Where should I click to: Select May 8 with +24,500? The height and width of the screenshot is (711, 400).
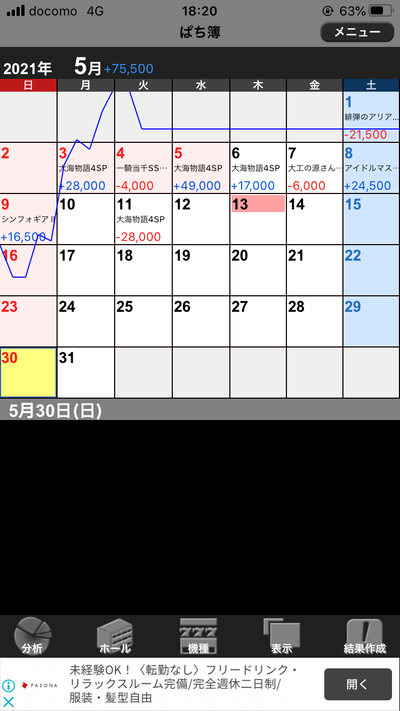[x=371, y=168]
